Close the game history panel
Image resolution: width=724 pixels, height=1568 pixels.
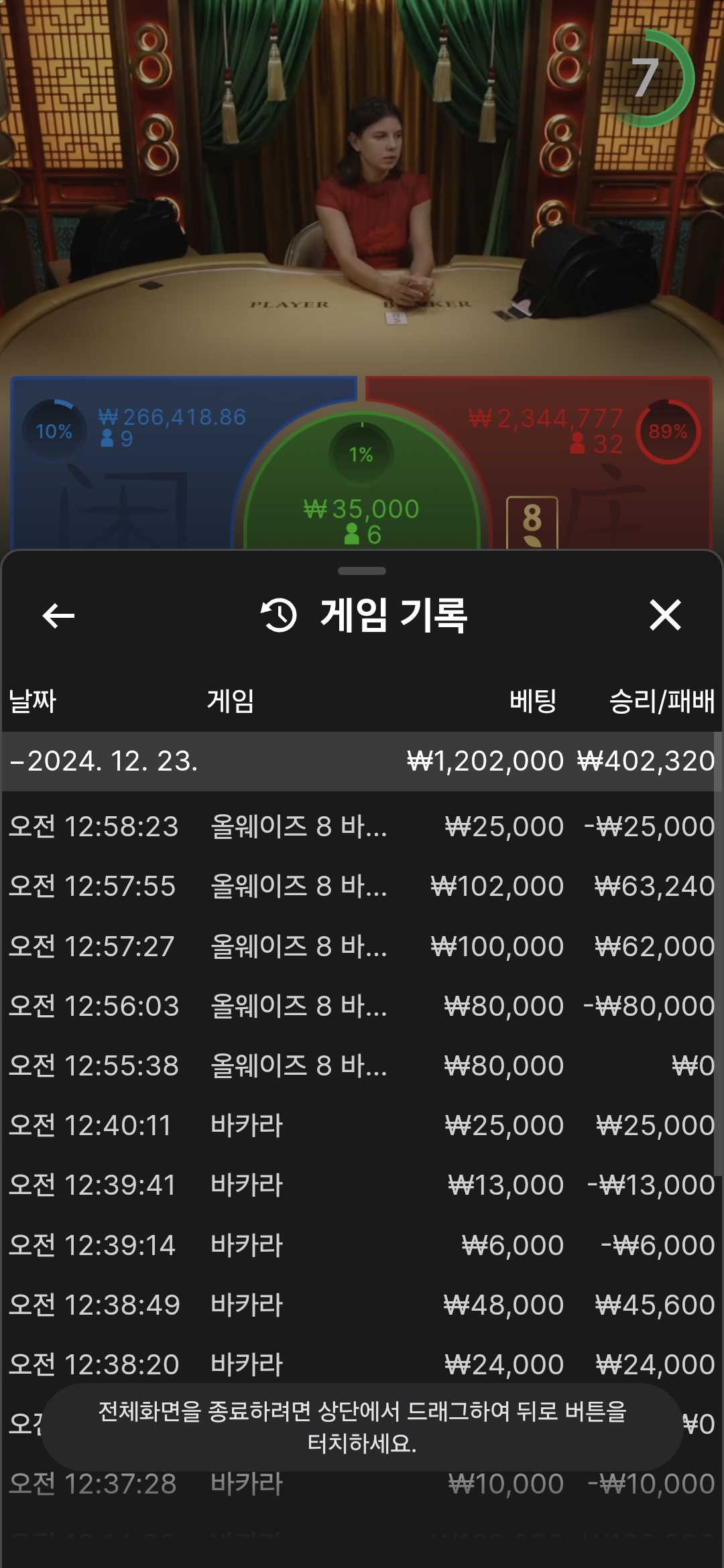coord(664,615)
